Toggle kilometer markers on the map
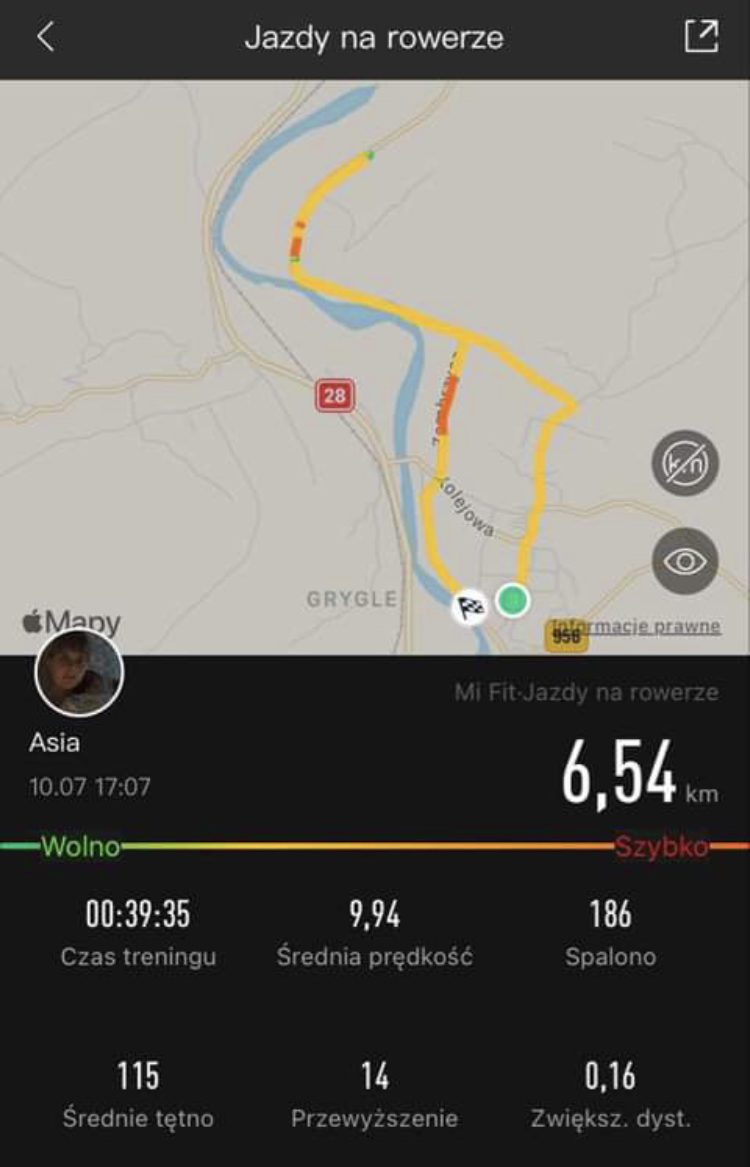Viewport: 750px width, 1167px height. pos(685,463)
